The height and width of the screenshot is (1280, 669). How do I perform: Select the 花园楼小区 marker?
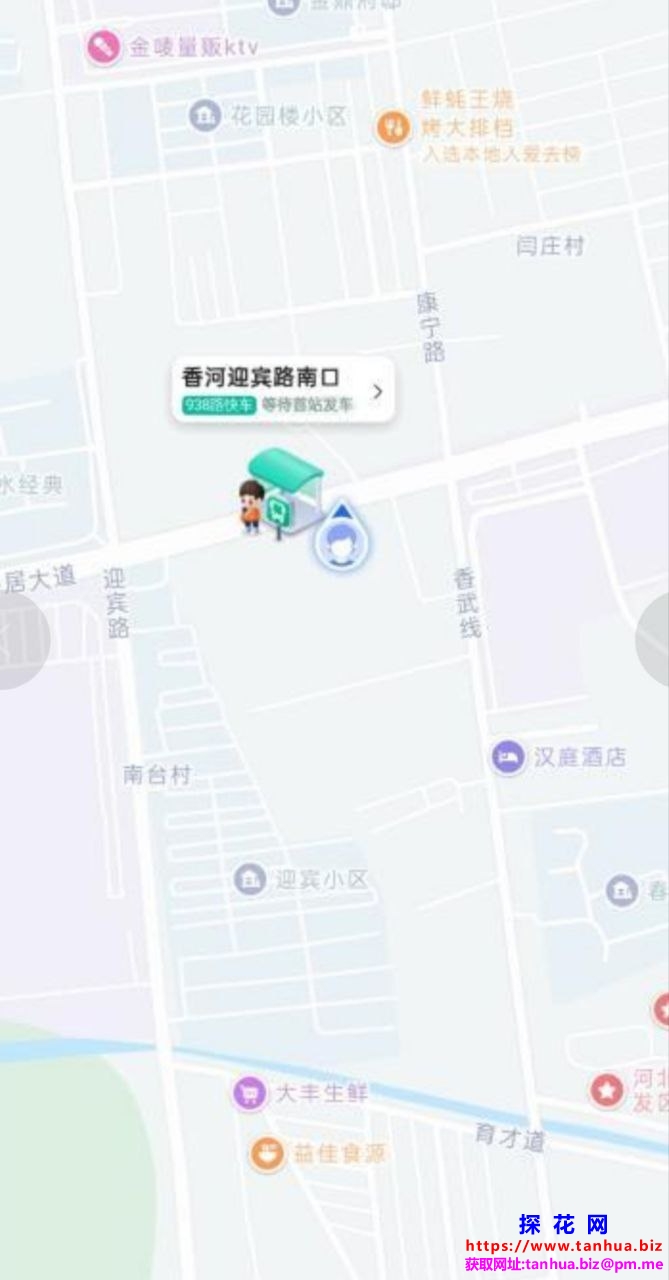205,116
